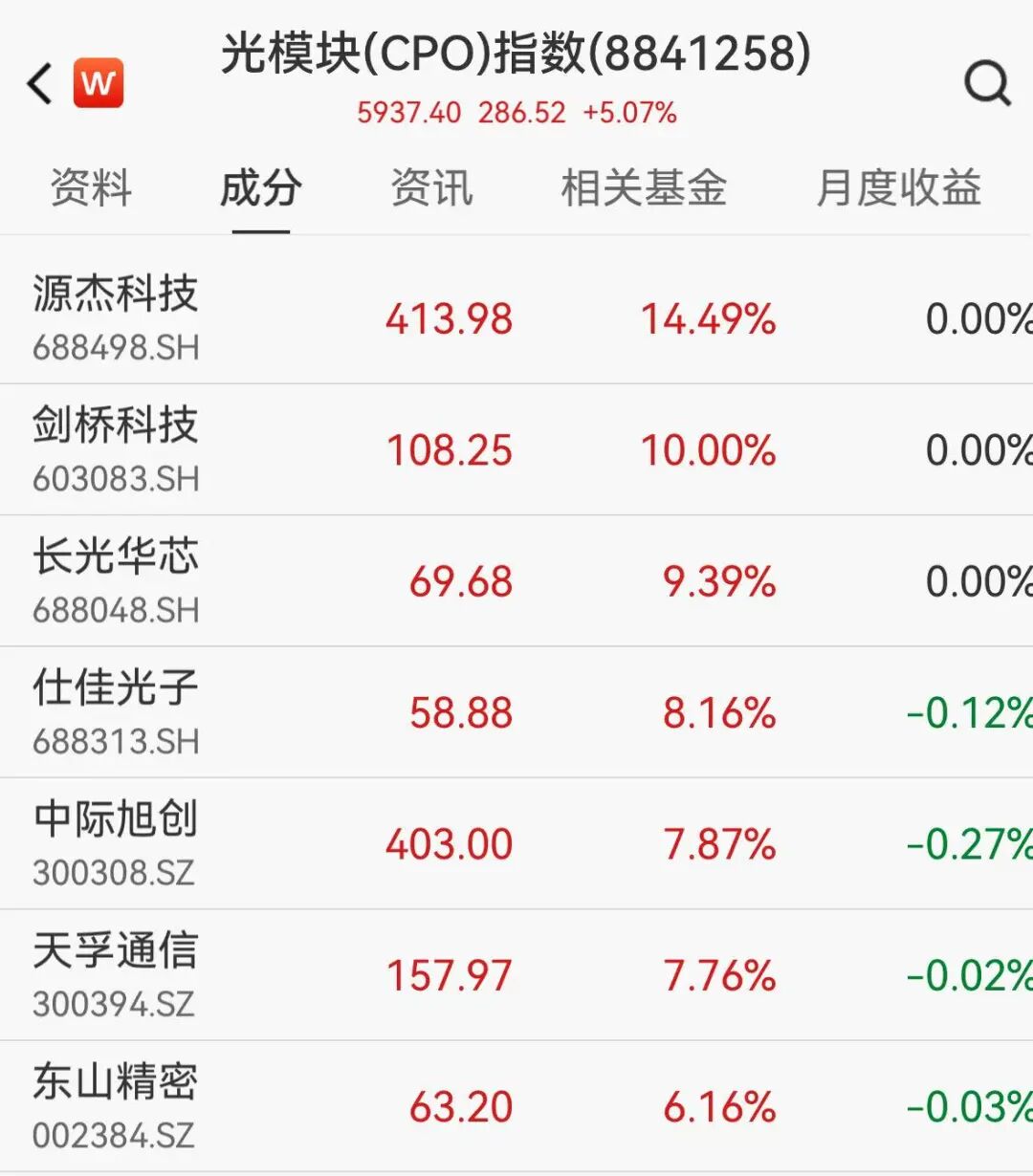The height and width of the screenshot is (1176, 1033).
Task: Open the 相关基金 tab
Action: 645,188
